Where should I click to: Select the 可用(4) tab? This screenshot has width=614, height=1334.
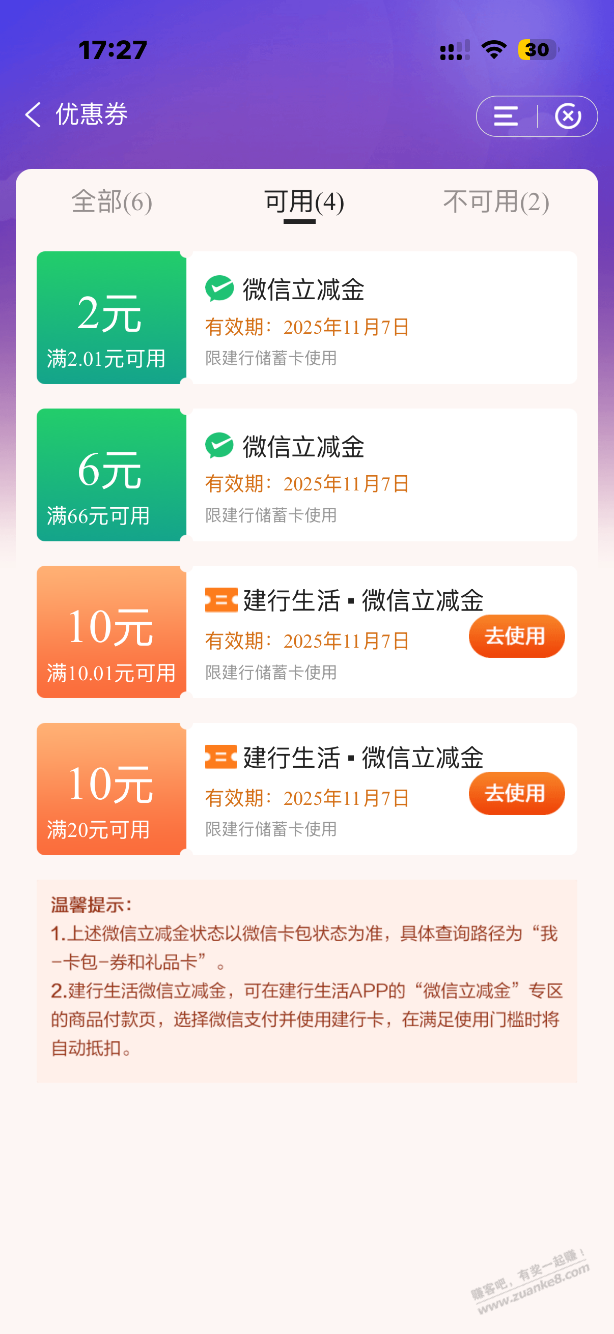(x=303, y=202)
